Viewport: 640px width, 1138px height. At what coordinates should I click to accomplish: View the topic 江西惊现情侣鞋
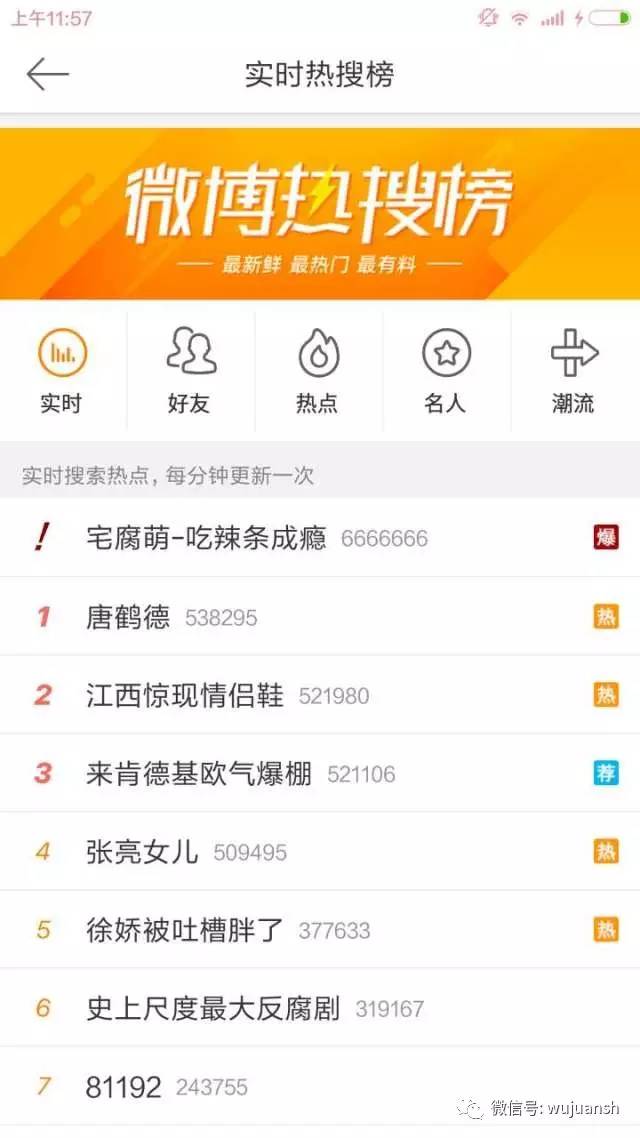(185, 695)
